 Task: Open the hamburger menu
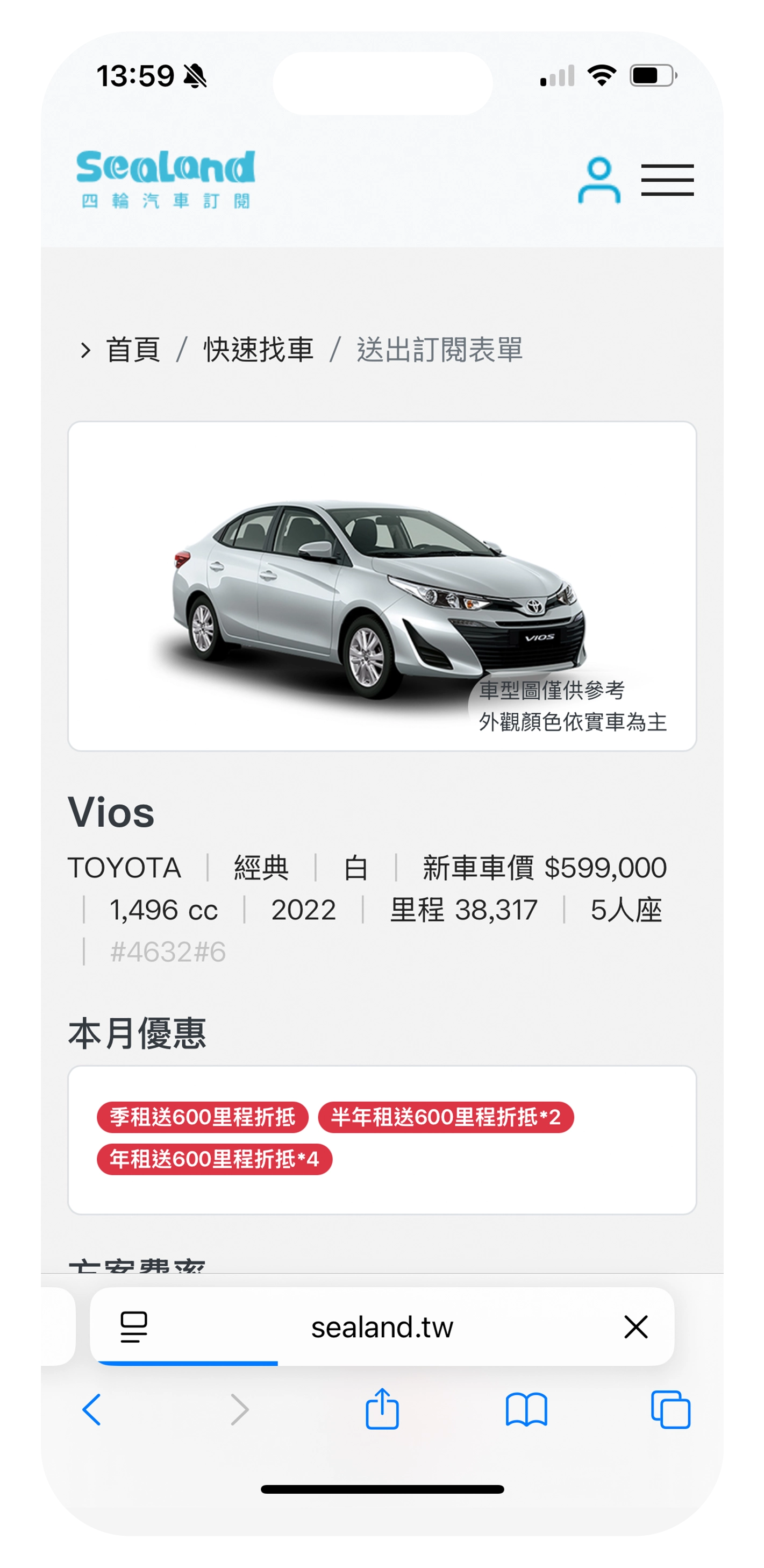point(667,180)
